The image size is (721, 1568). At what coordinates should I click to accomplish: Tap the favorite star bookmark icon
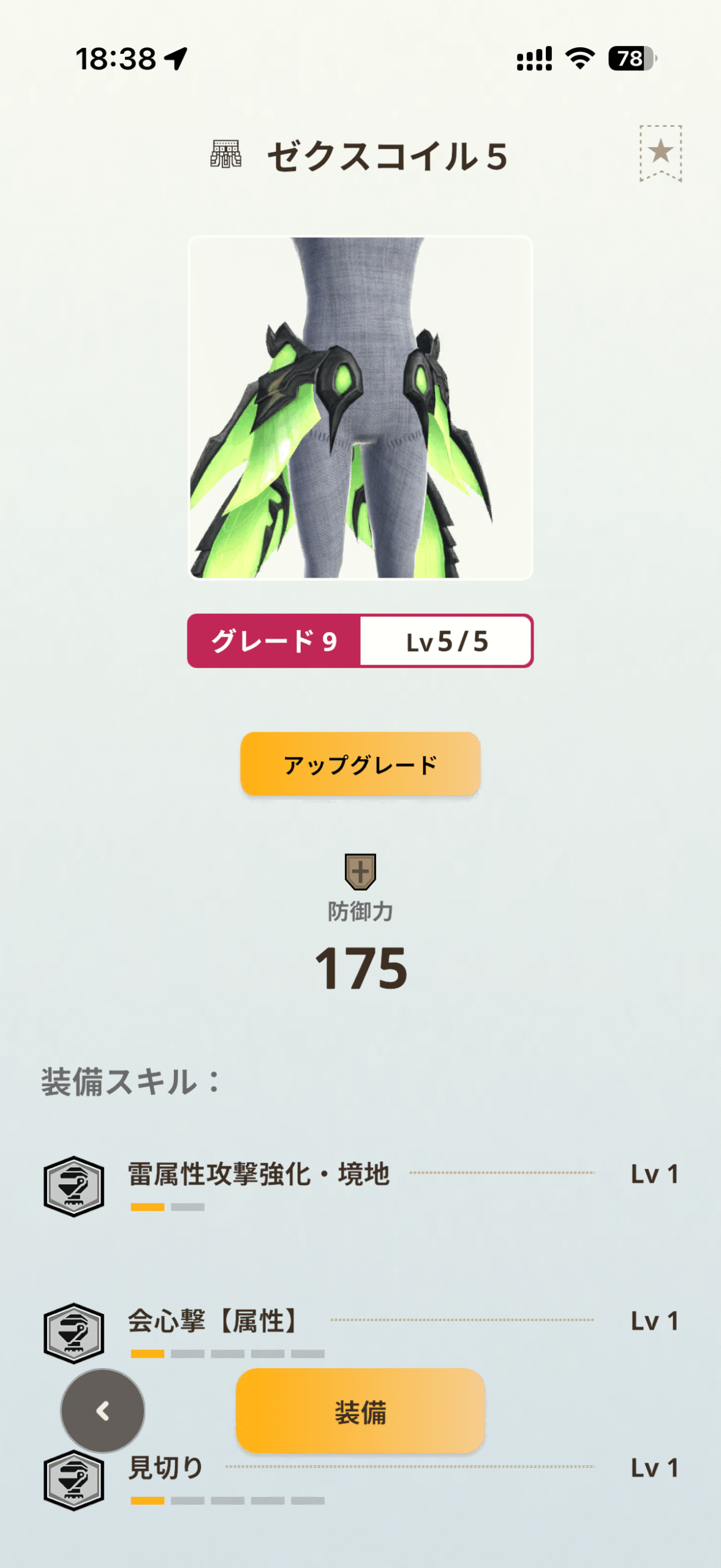click(660, 153)
